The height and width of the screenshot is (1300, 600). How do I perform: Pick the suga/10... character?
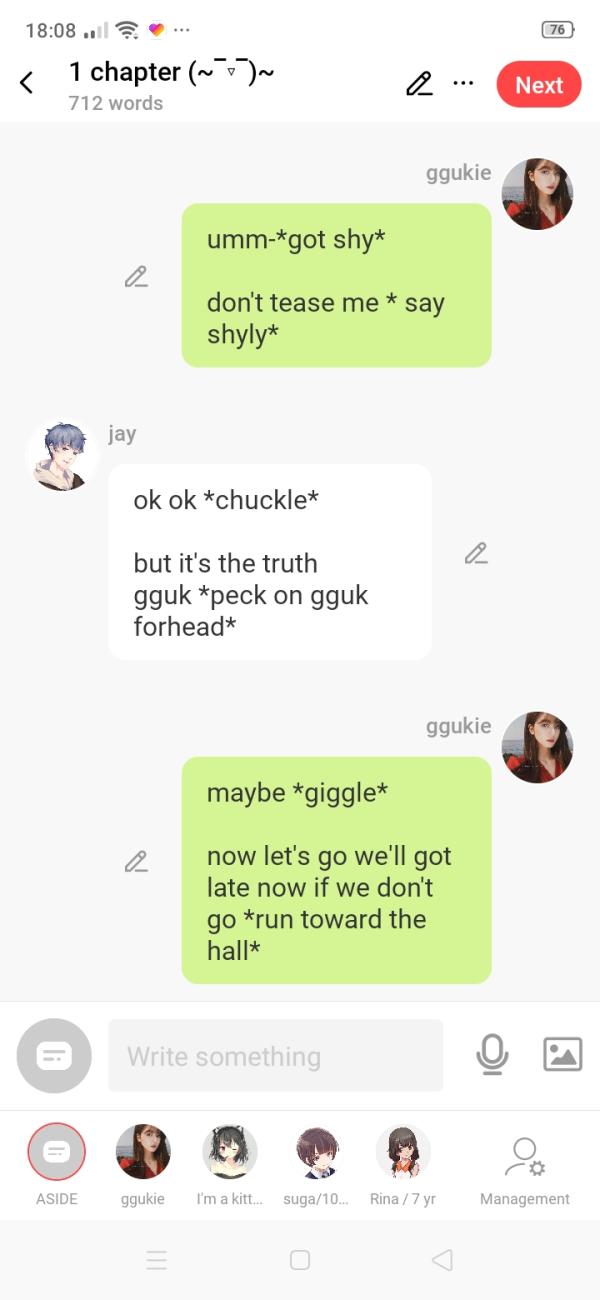tap(316, 1152)
